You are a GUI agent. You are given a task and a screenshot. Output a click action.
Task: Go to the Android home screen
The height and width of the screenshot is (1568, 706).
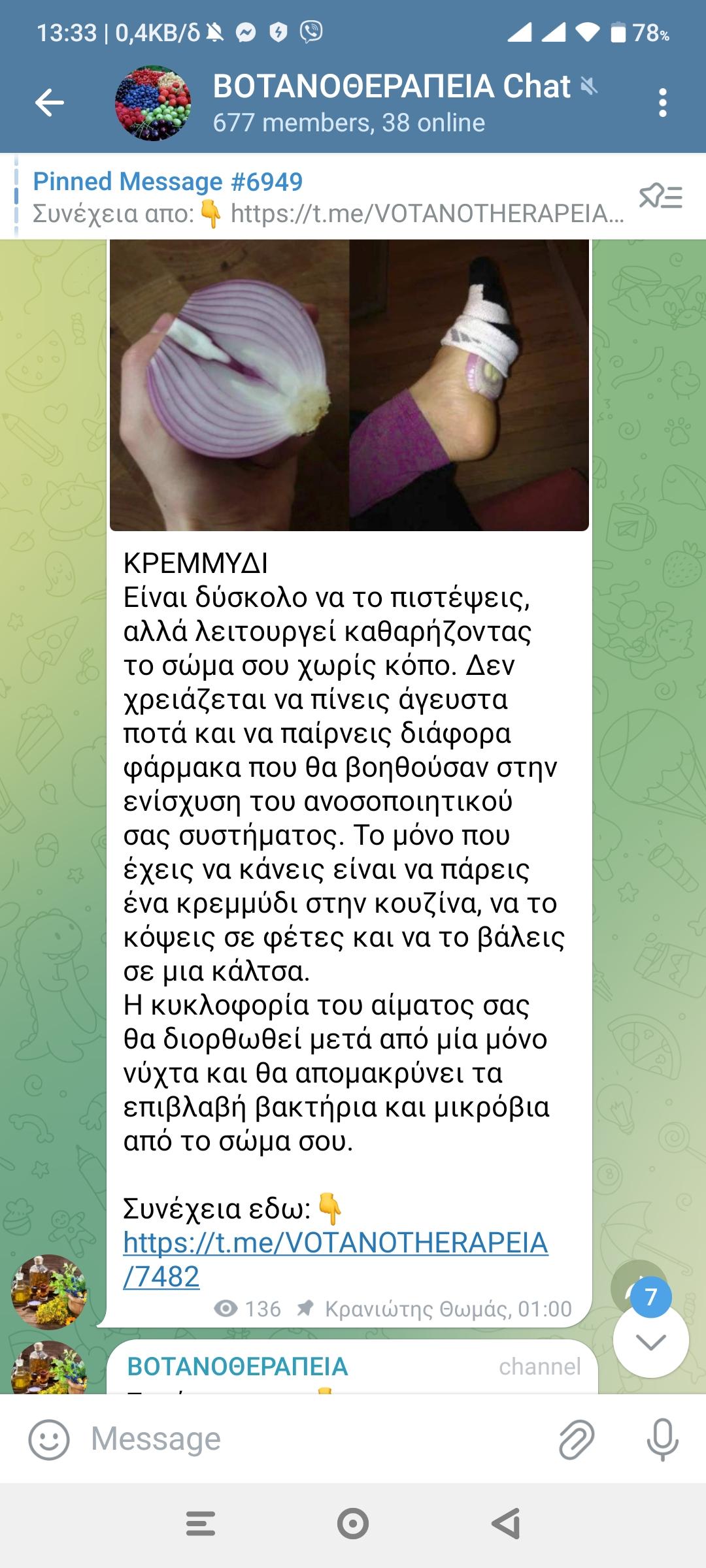tap(353, 1524)
